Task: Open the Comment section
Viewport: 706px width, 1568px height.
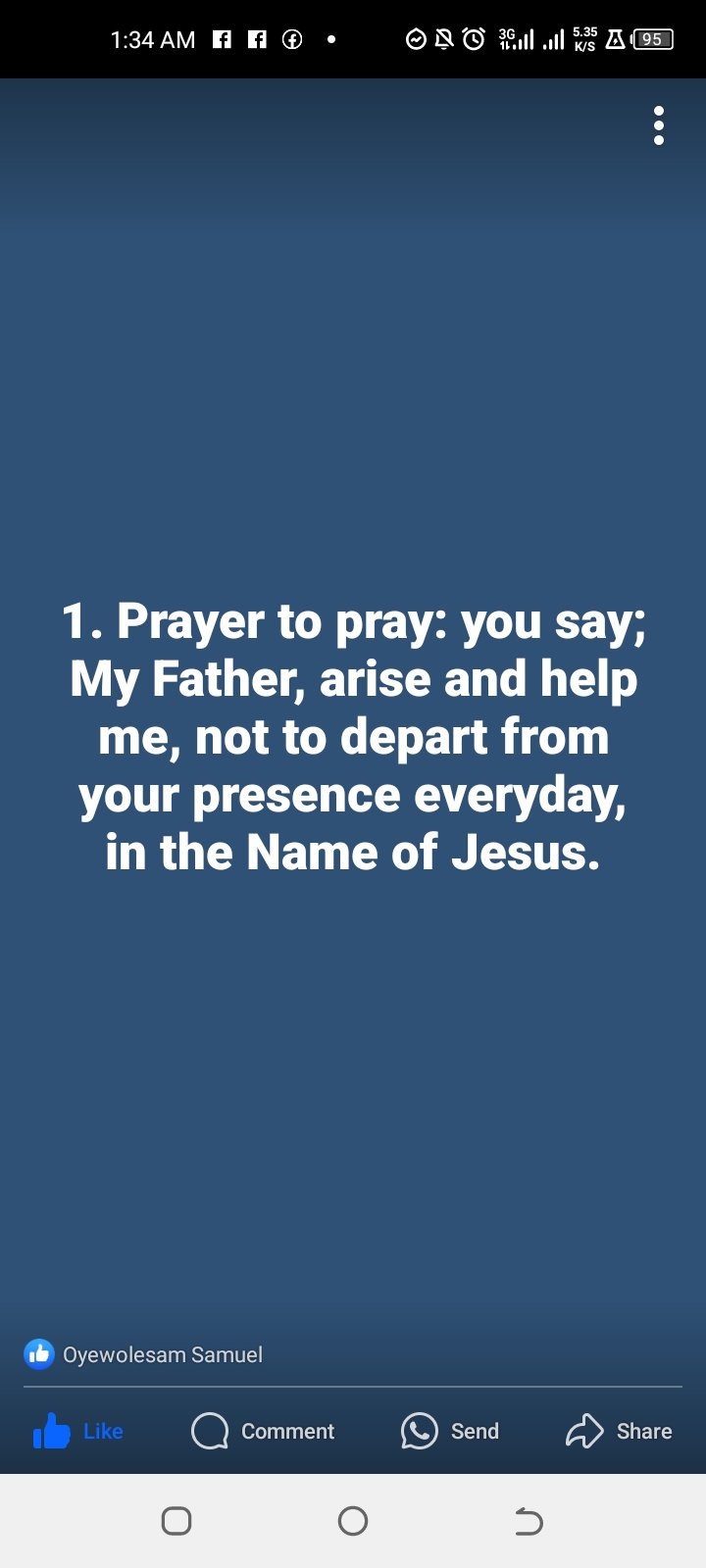Action: click(x=263, y=1431)
